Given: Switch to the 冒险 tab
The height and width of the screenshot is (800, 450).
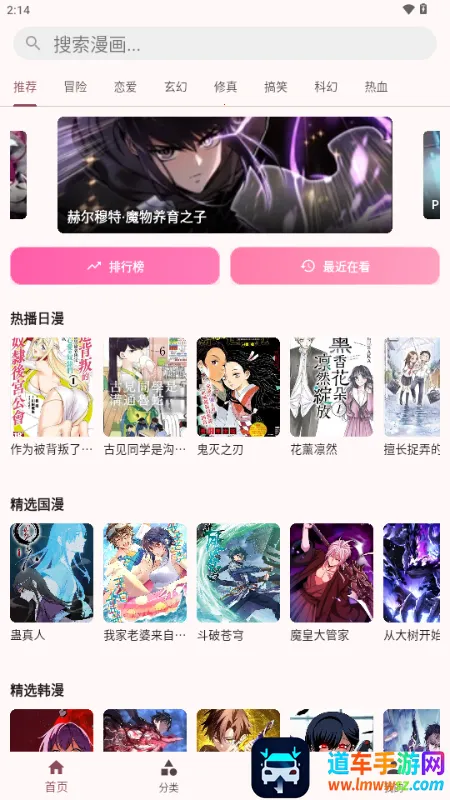Looking at the screenshot, I should (x=75, y=87).
